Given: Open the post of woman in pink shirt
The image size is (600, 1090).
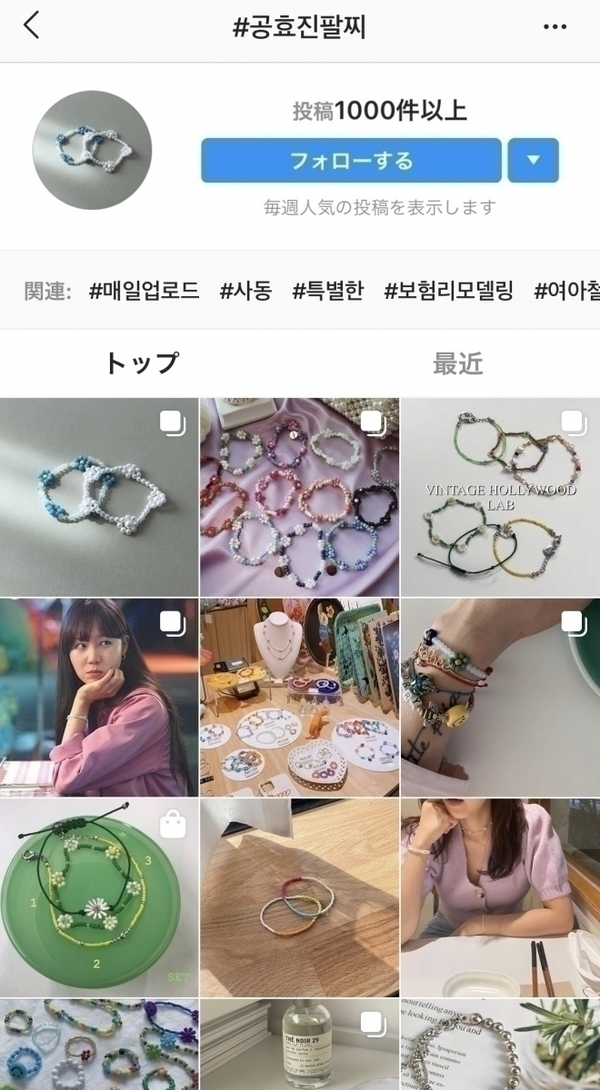Looking at the screenshot, I should (x=98, y=697).
